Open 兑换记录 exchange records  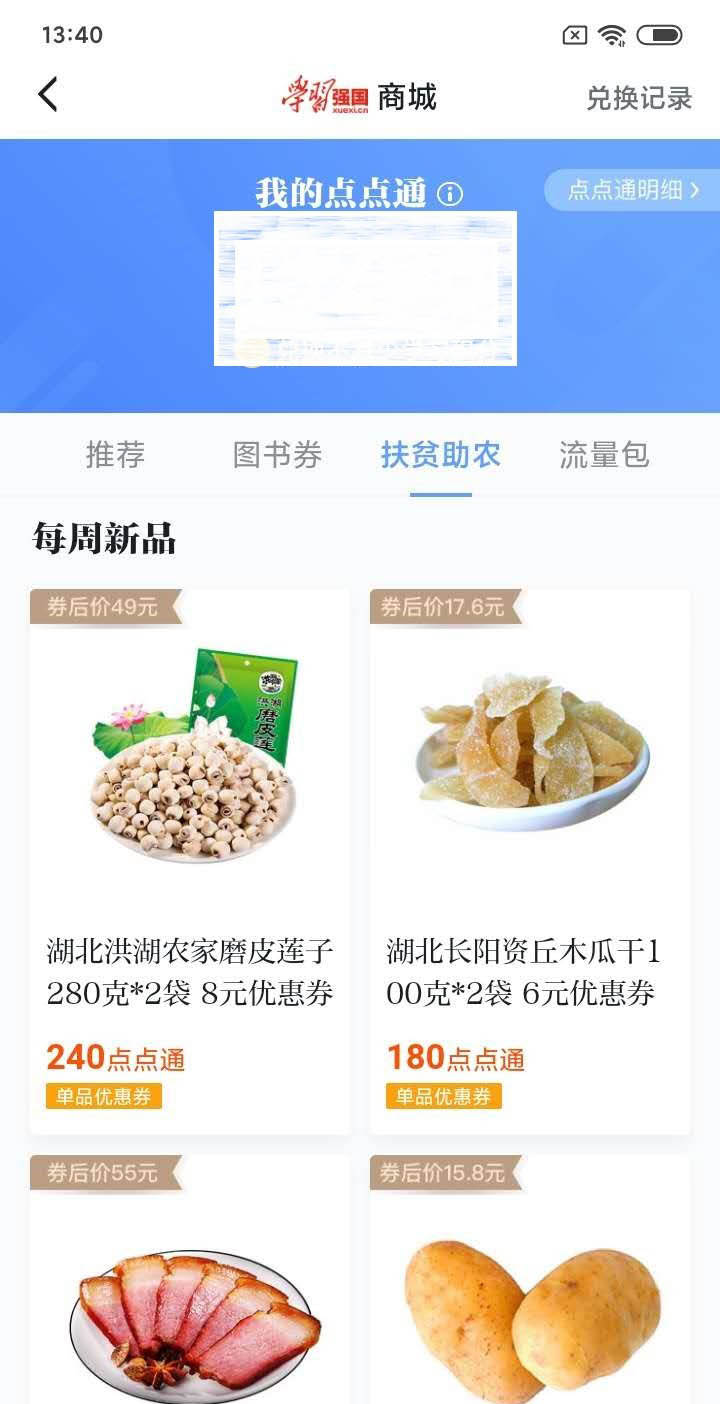[x=638, y=98]
